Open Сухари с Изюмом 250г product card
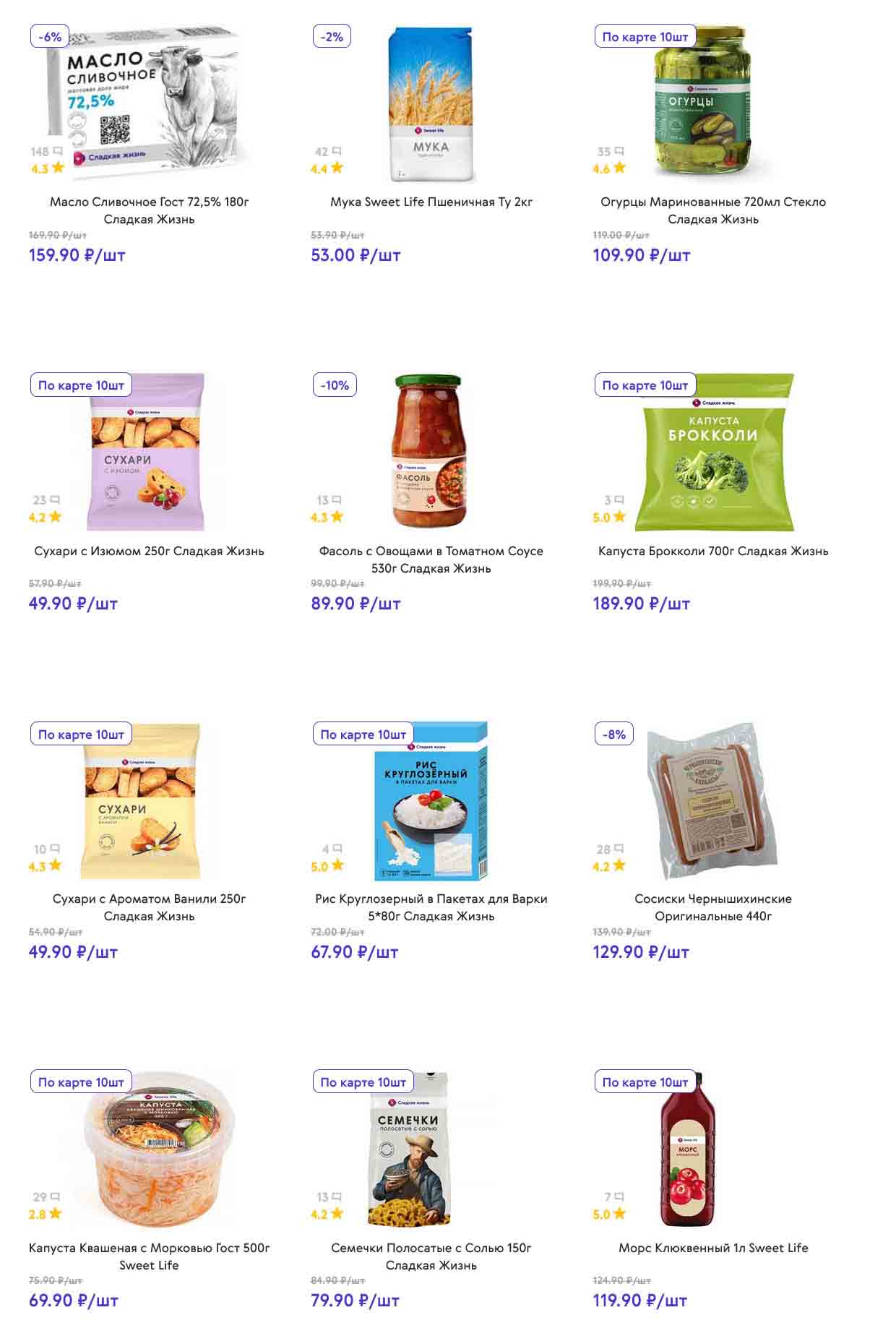Screen dimensions: 896x1336 (x=149, y=551)
